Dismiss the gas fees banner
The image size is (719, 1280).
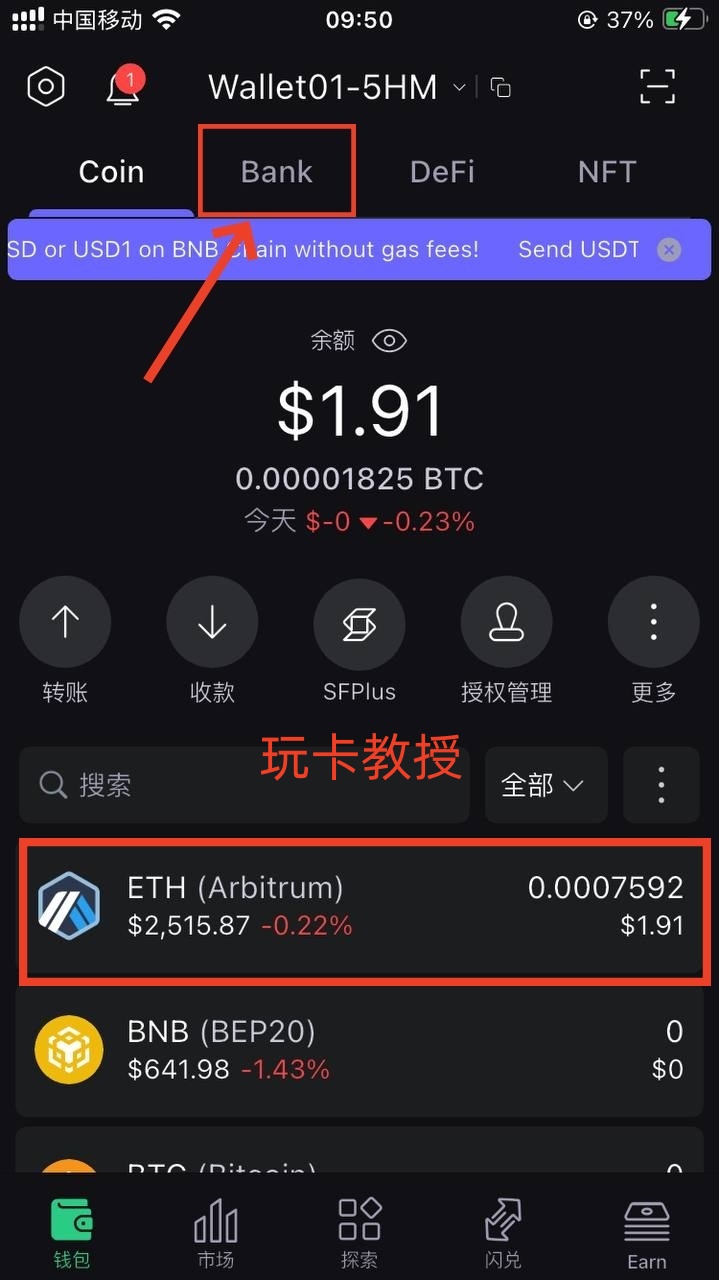[669, 249]
